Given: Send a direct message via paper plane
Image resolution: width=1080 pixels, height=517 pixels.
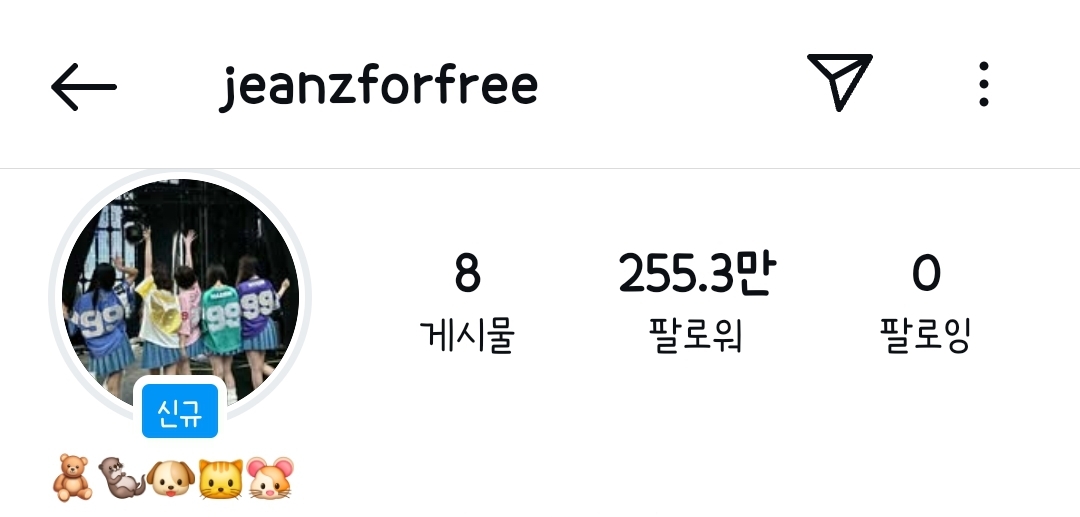Looking at the screenshot, I should [839, 82].
